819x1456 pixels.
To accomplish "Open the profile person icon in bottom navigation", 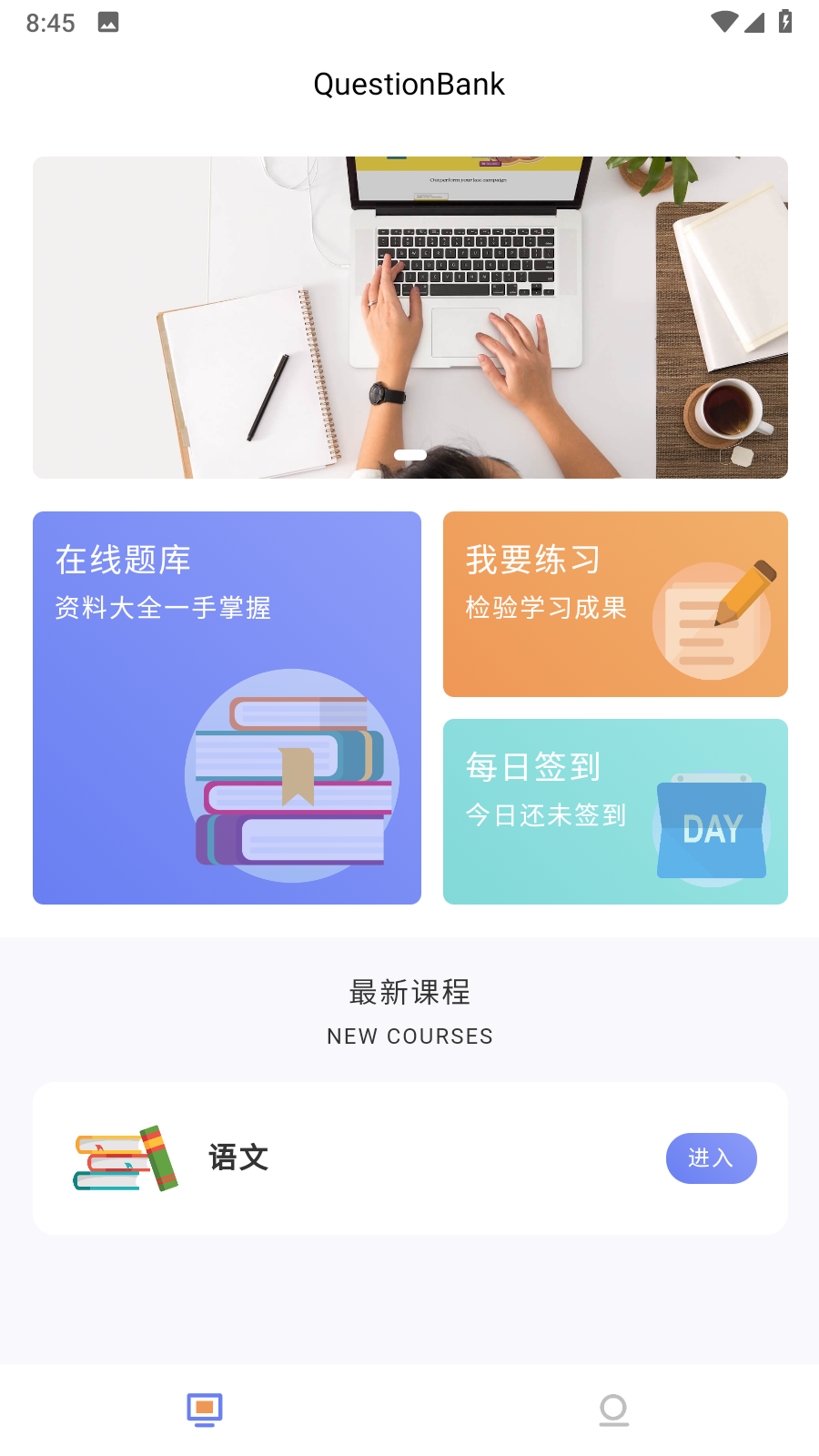I will click(x=614, y=1410).
